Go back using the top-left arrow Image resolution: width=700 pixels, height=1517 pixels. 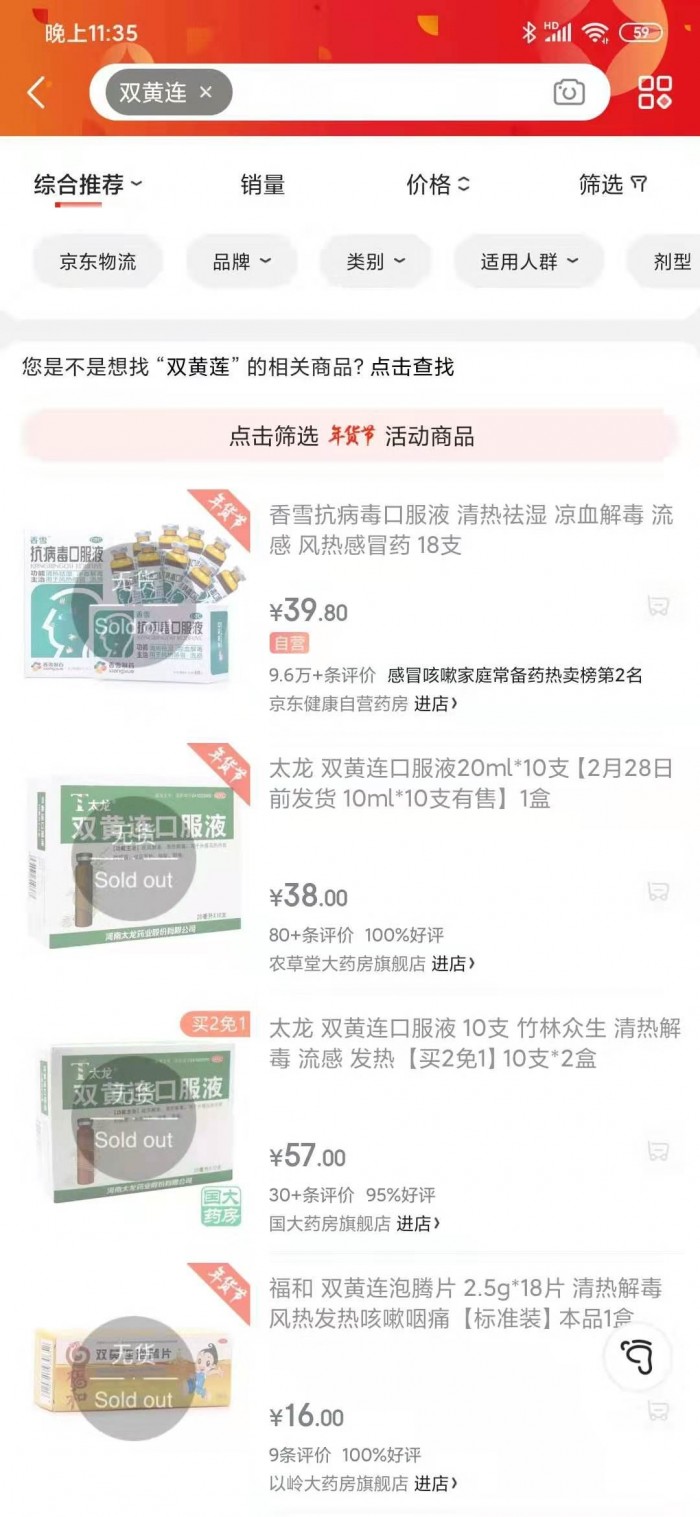(x=37, y=93)
